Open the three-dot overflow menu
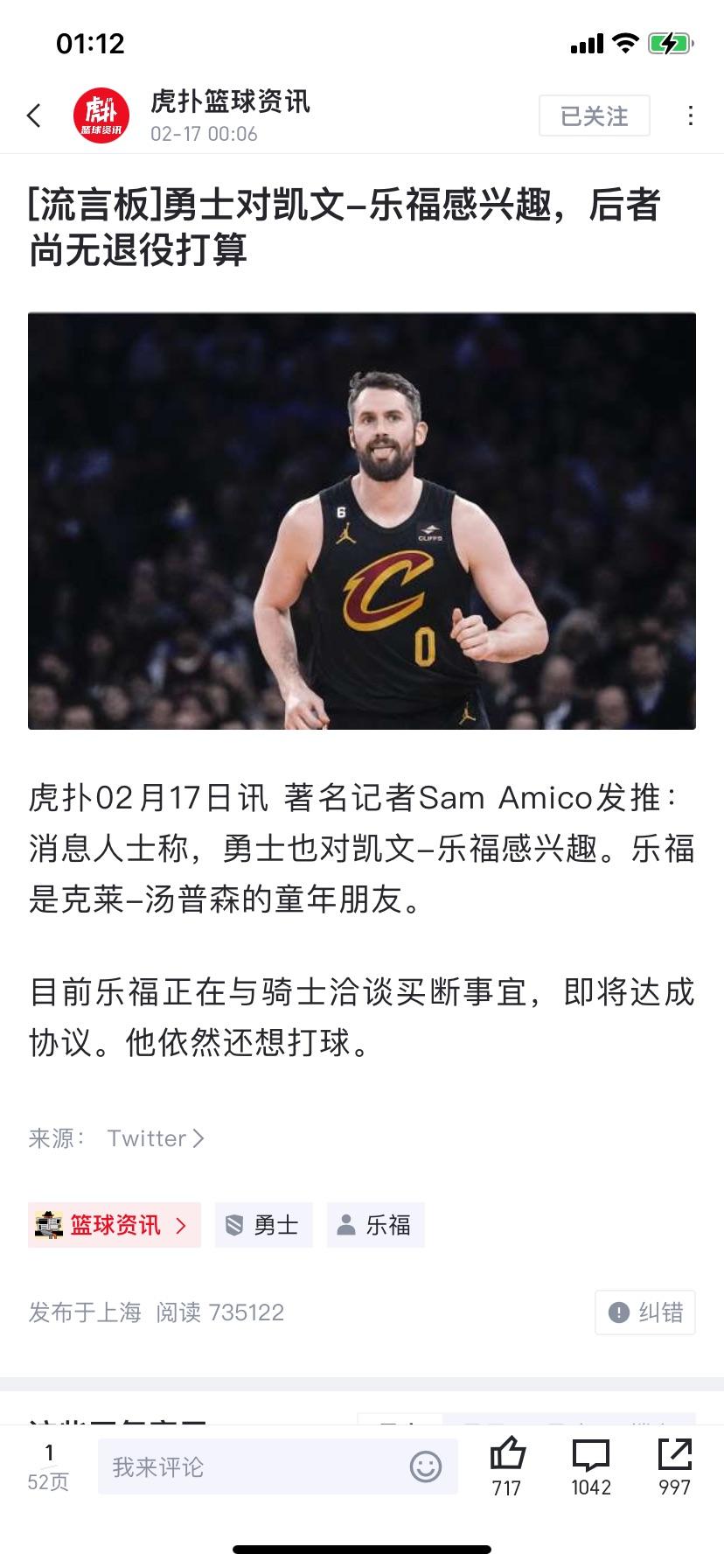Viewport: 724px width, 1568px height. click(691, 115)
